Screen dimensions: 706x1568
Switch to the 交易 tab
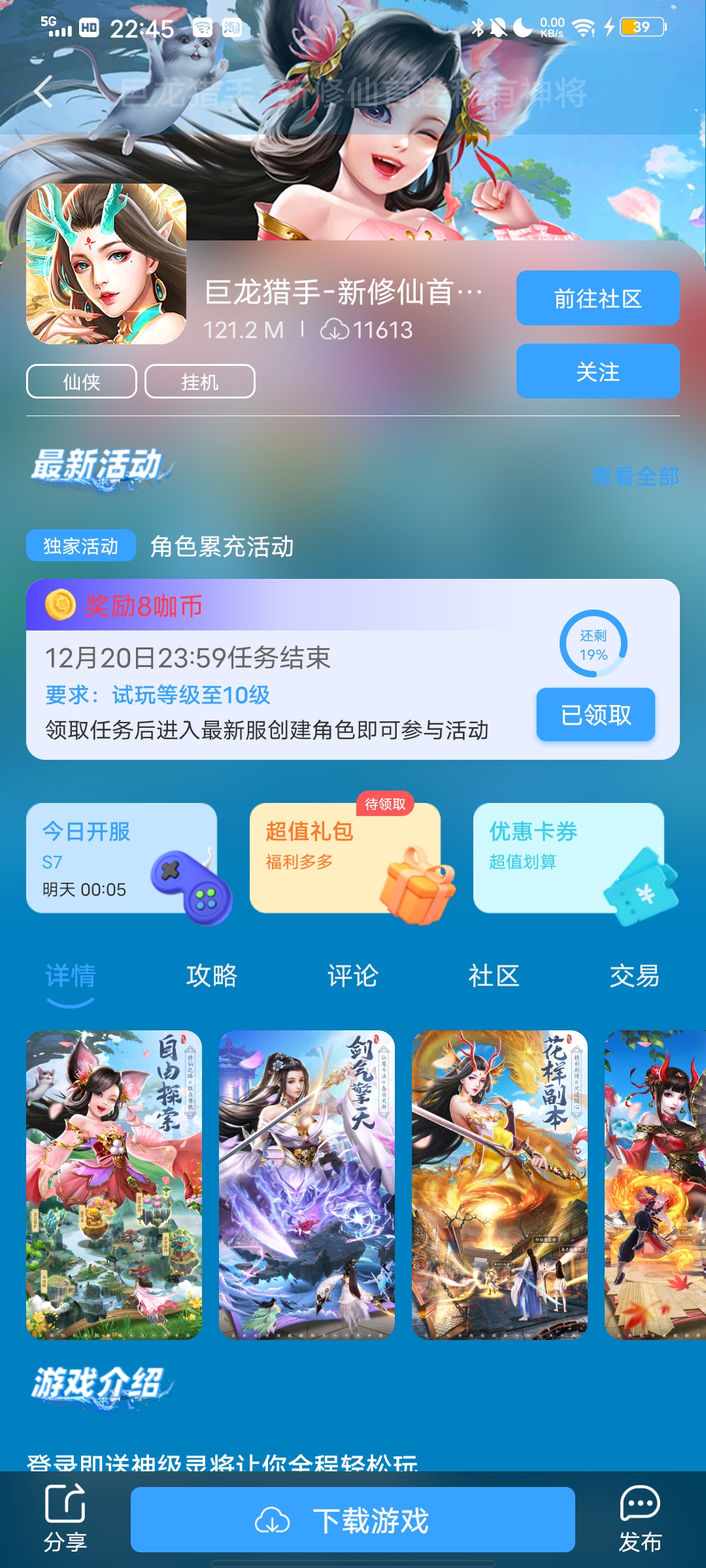pos(634,976)
